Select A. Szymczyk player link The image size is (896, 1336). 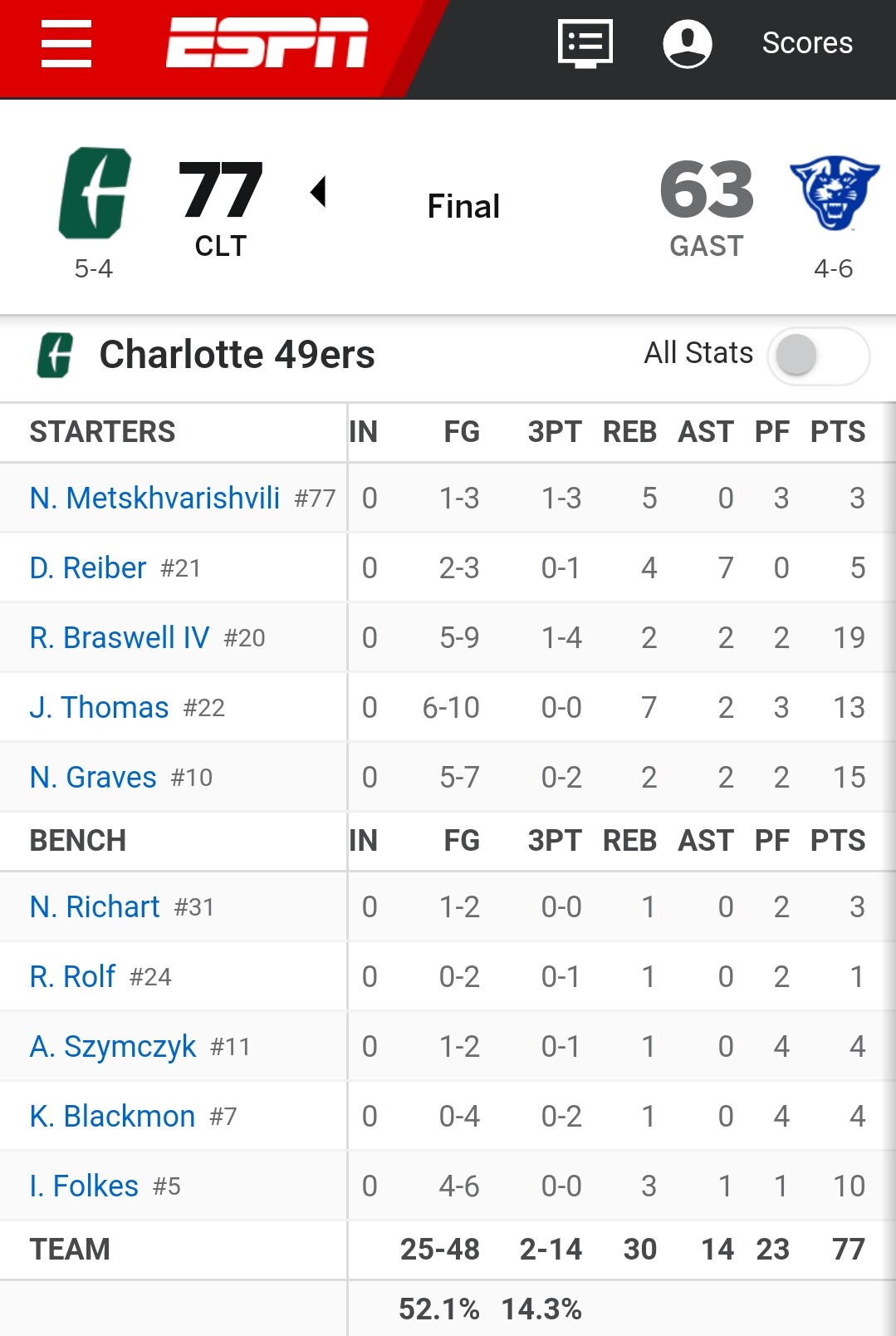[x=113, y=1047]
